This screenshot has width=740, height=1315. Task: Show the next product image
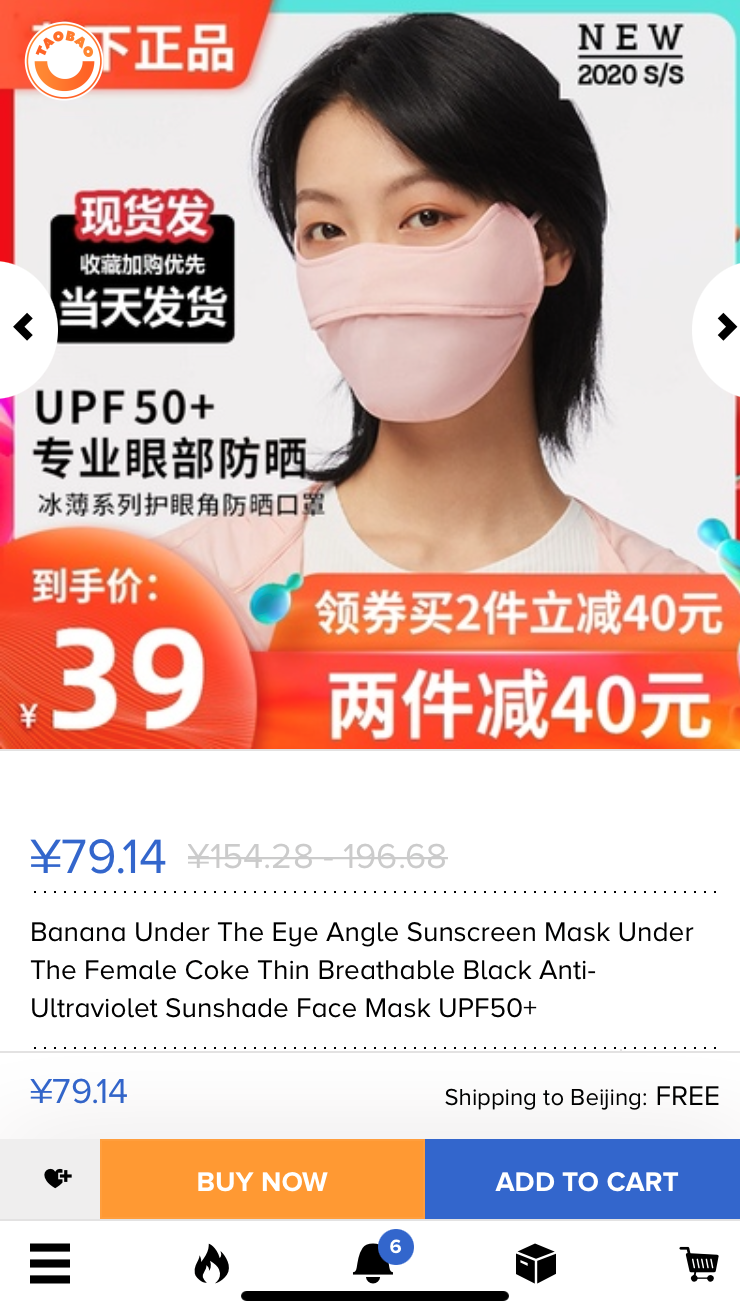tap(722, 327)
